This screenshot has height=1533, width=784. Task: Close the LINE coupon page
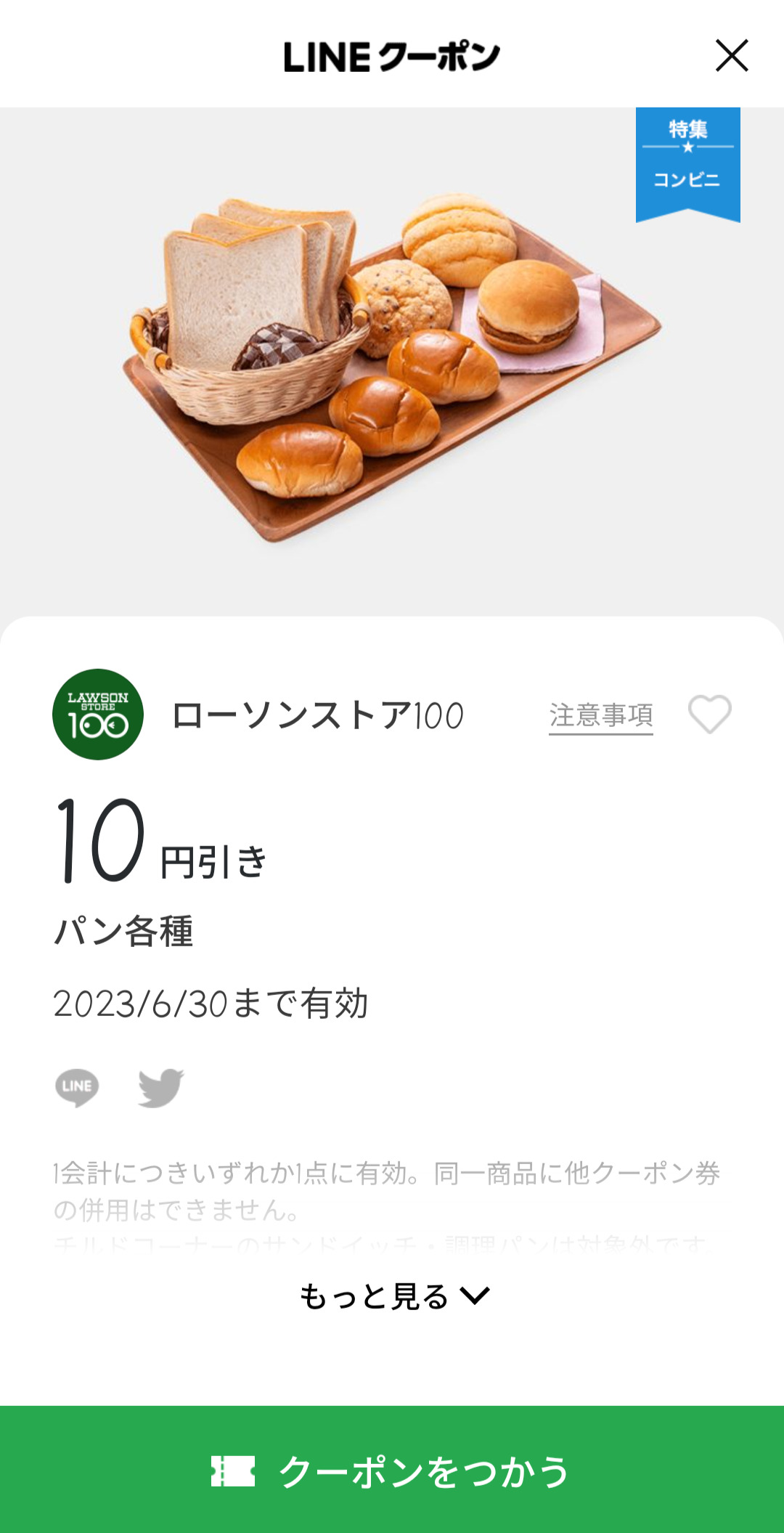[x=731, y=56]
